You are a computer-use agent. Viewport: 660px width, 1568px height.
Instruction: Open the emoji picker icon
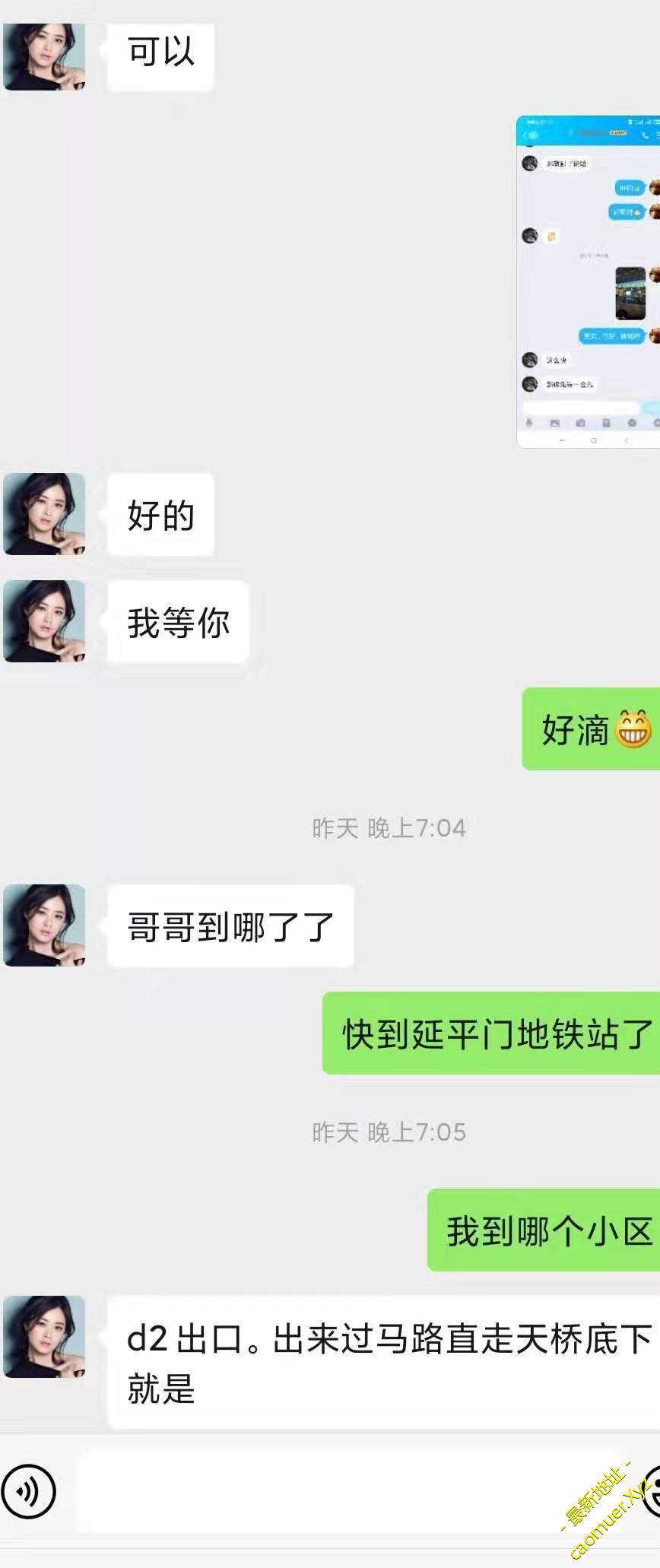click(x=652, y=1491)
